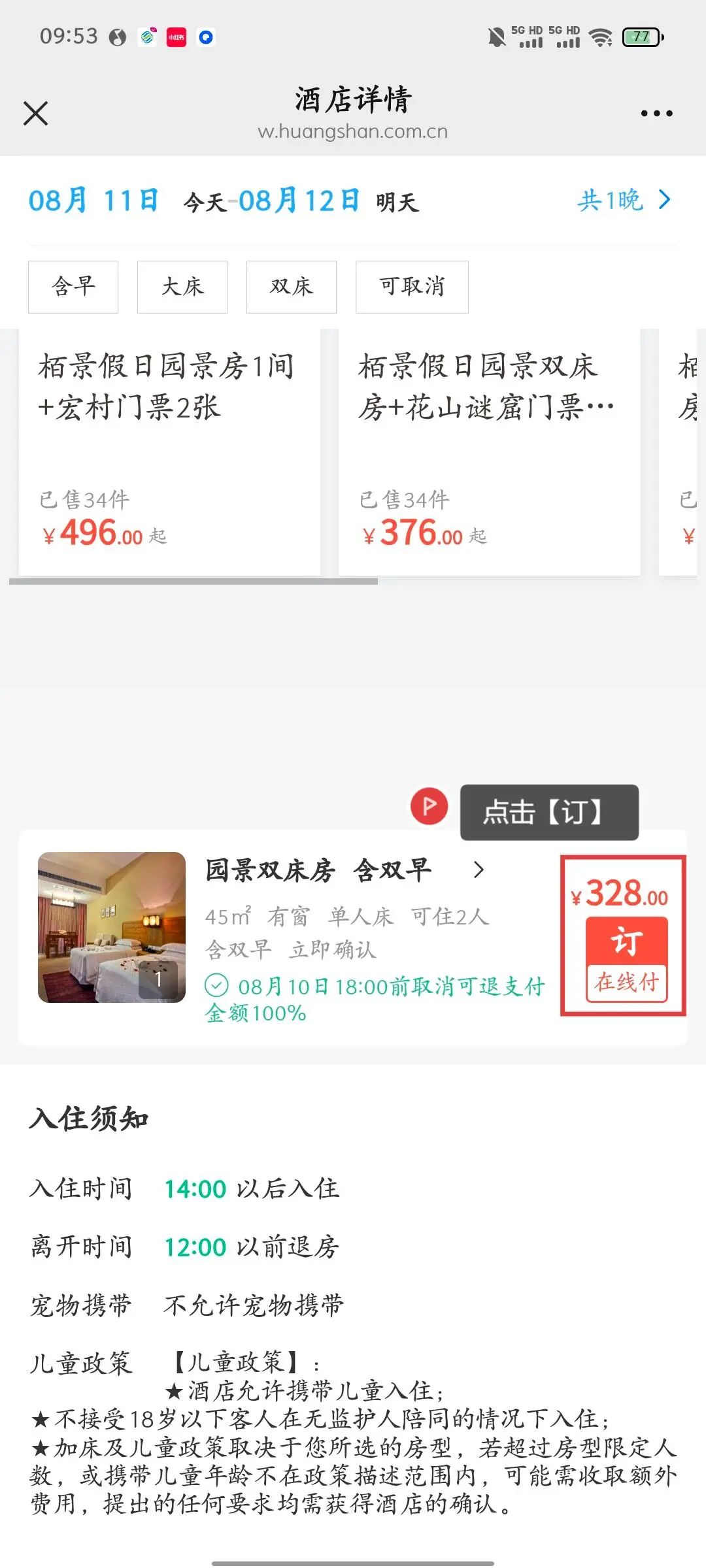
Task: Open the 栢景假日园景房+宏村门票 package card
Action: (x=170, y=451)
